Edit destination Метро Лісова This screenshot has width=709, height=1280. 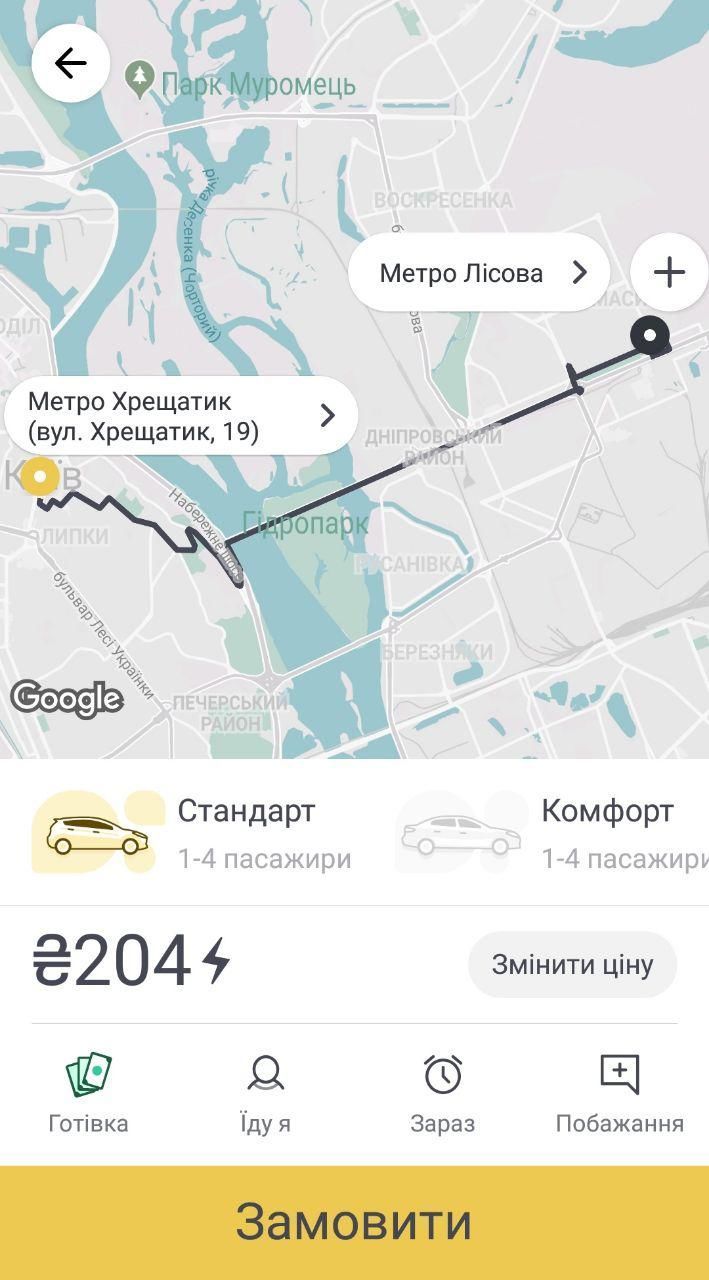[x=479, y=273]
